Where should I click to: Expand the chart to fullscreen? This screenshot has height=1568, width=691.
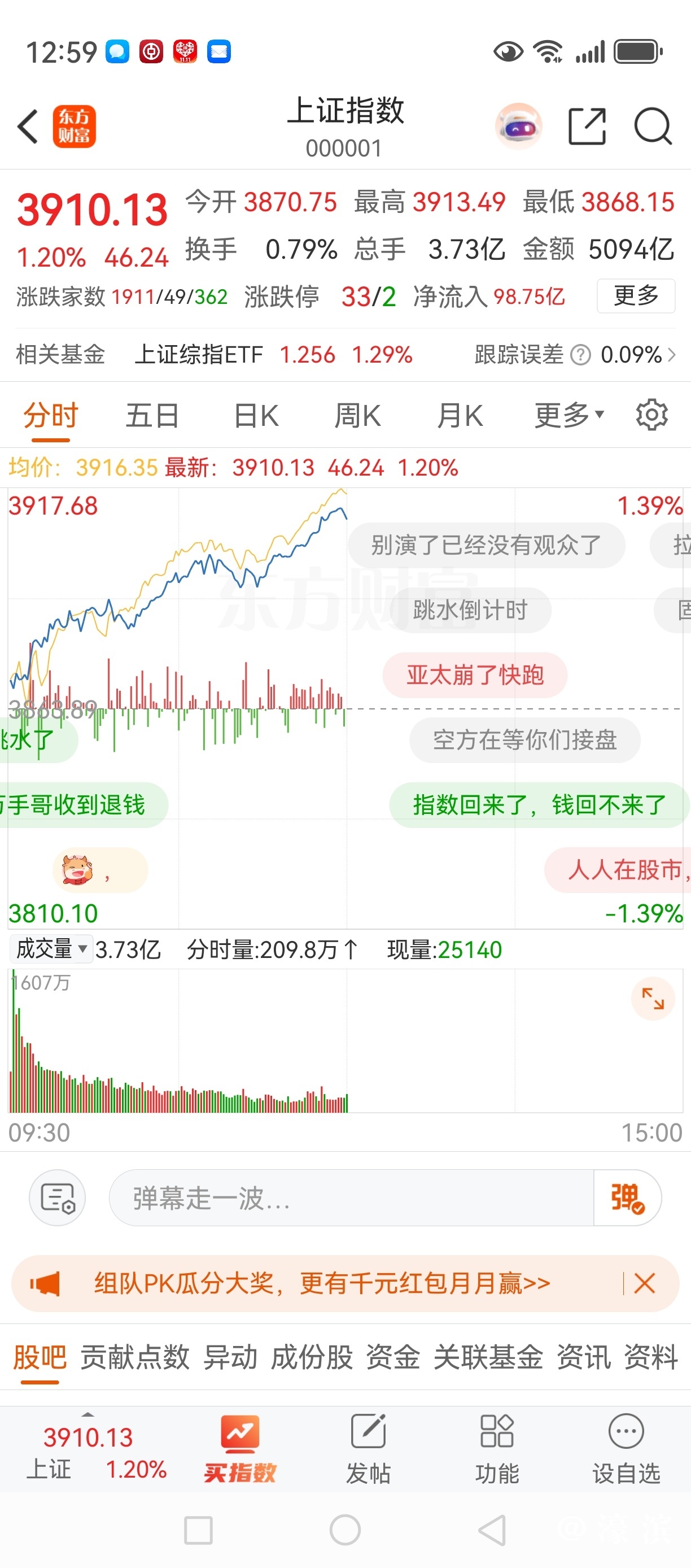point(653,998)
